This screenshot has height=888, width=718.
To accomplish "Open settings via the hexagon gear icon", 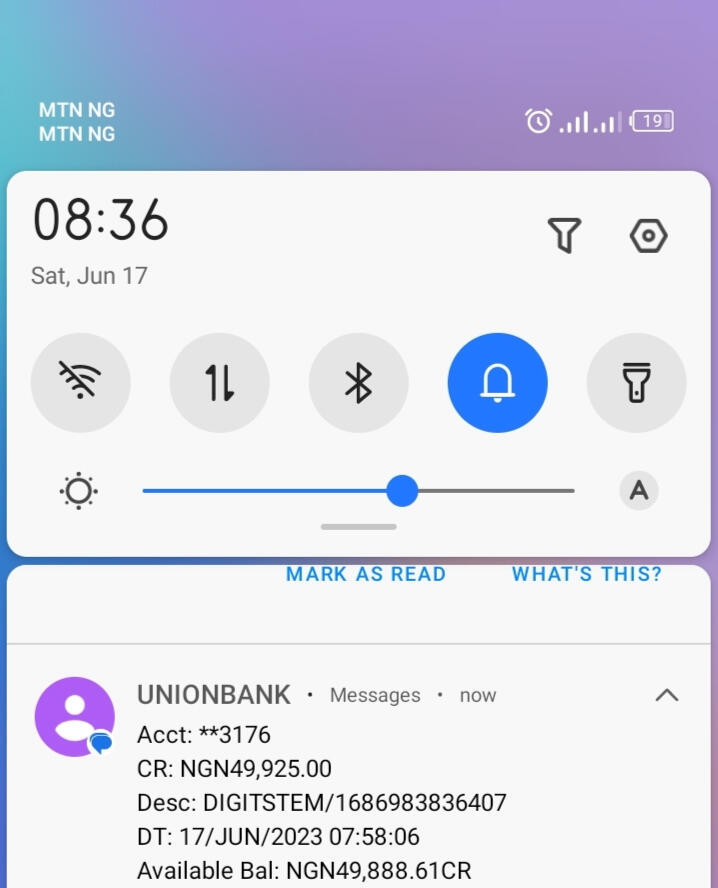I will [648, 236].
